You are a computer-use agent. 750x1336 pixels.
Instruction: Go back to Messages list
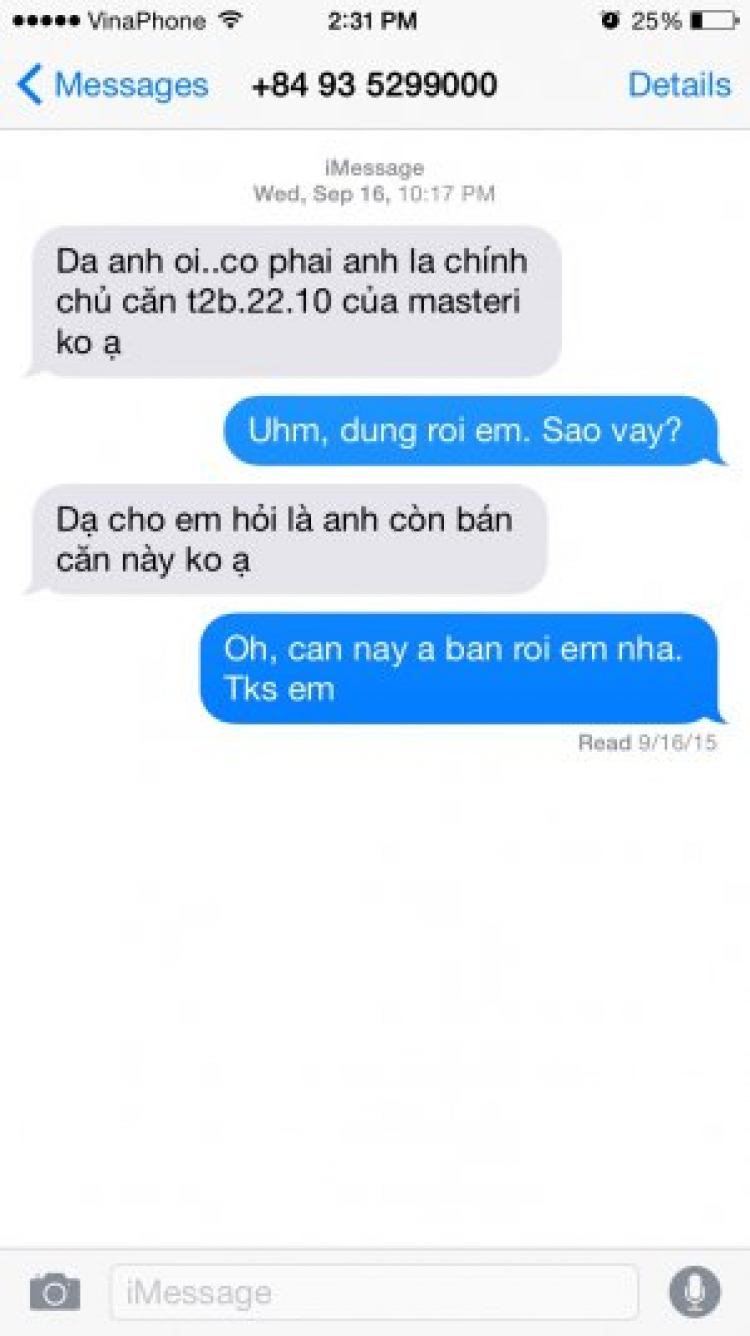pos(112,85)
